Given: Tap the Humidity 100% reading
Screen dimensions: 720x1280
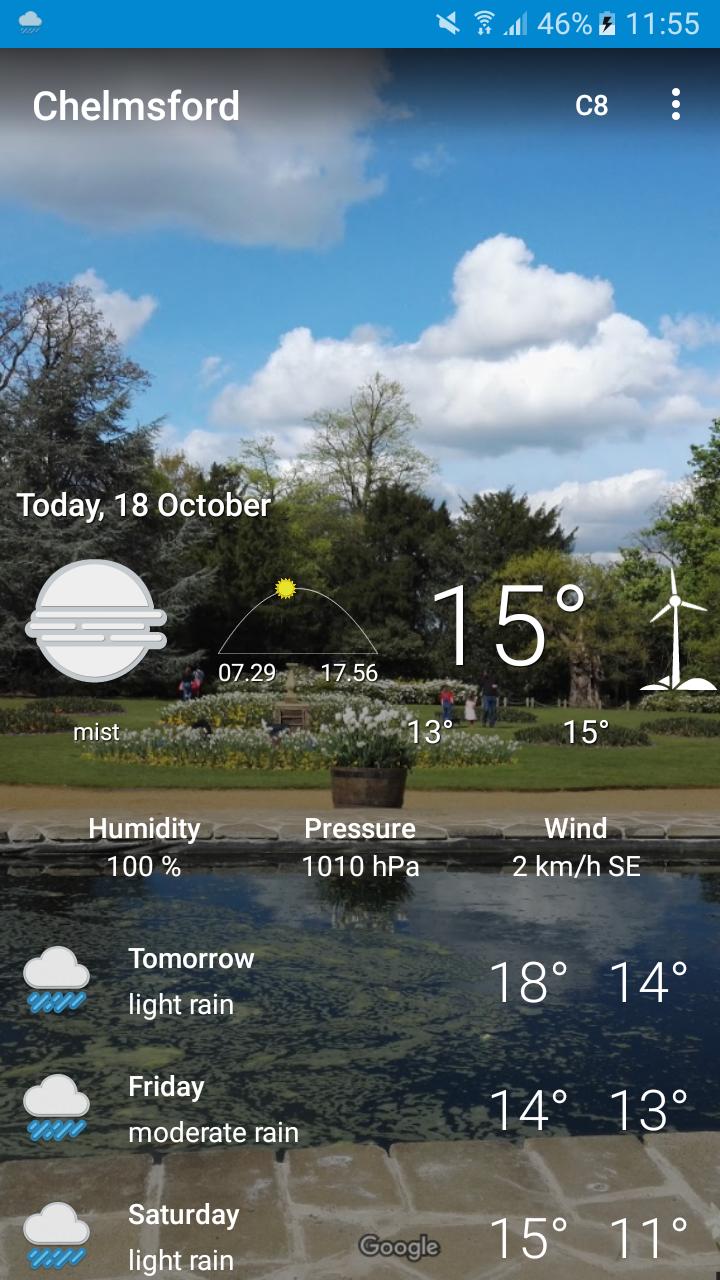Looking at the screenshot, I should click(x=144, y=847).
